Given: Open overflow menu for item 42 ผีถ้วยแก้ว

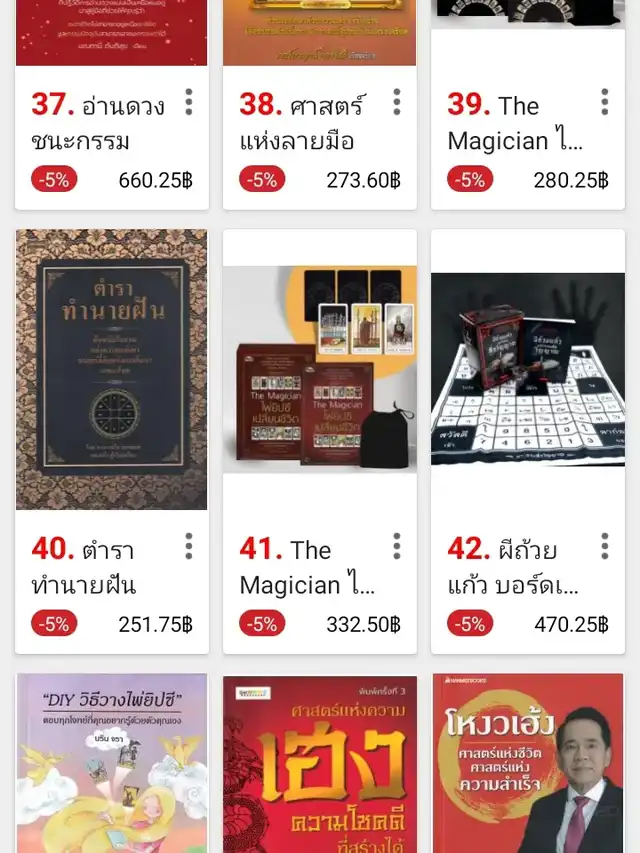Looking at the screenshot, I should [x=604, y=546].
